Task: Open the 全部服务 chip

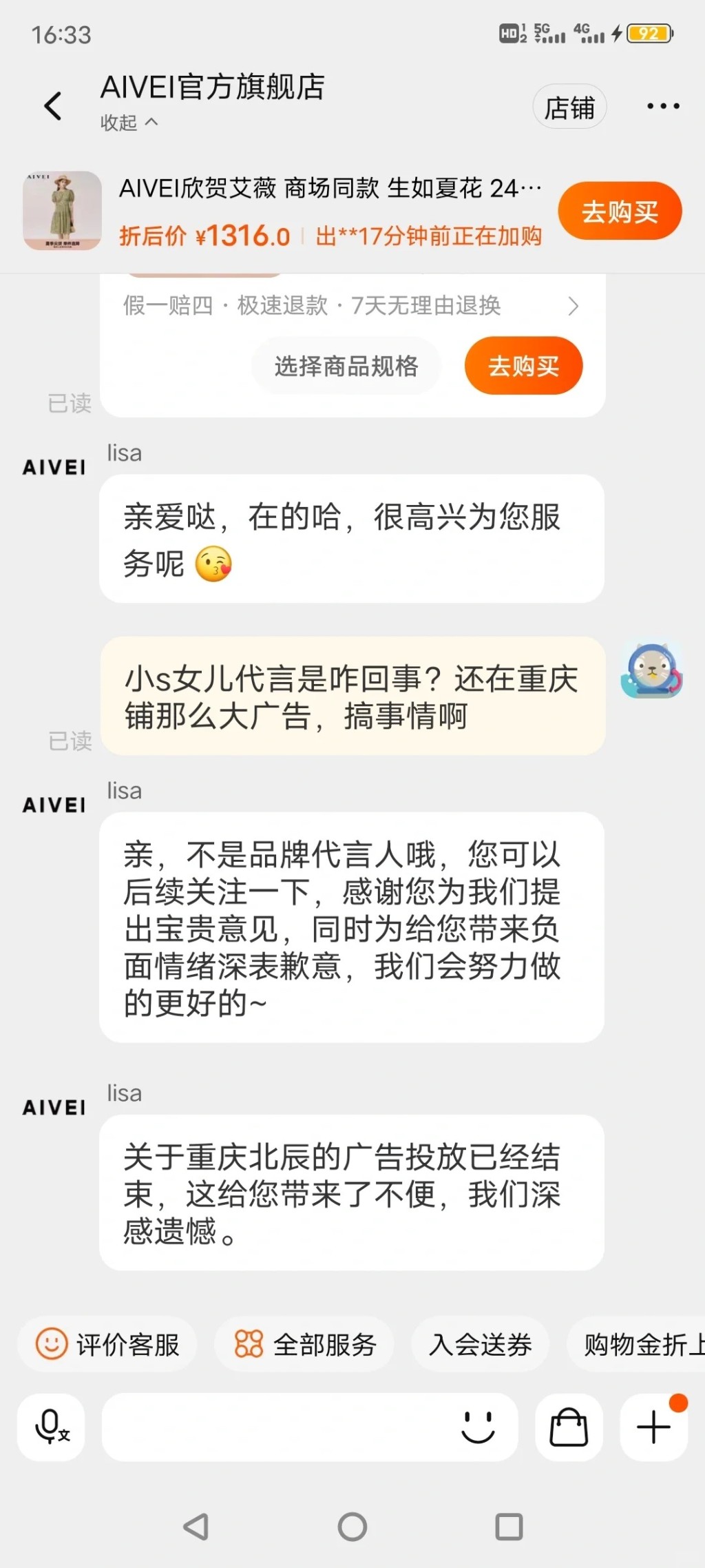Action: tap(305, 1344)
